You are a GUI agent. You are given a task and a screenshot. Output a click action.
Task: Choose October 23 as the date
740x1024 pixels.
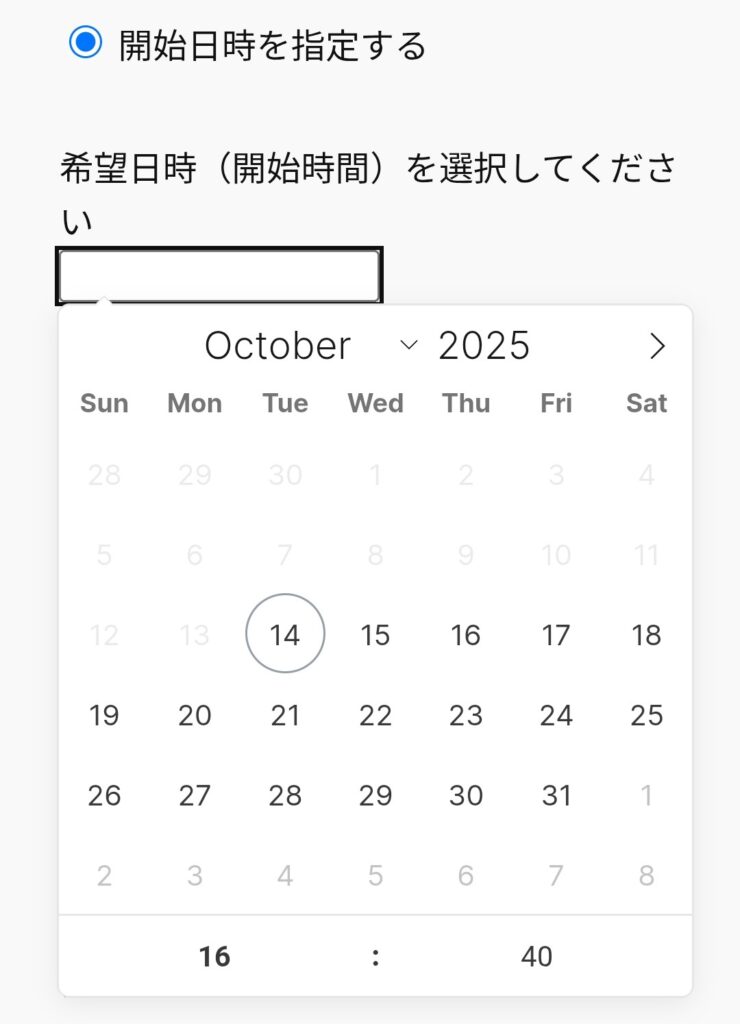coord(466,715)
